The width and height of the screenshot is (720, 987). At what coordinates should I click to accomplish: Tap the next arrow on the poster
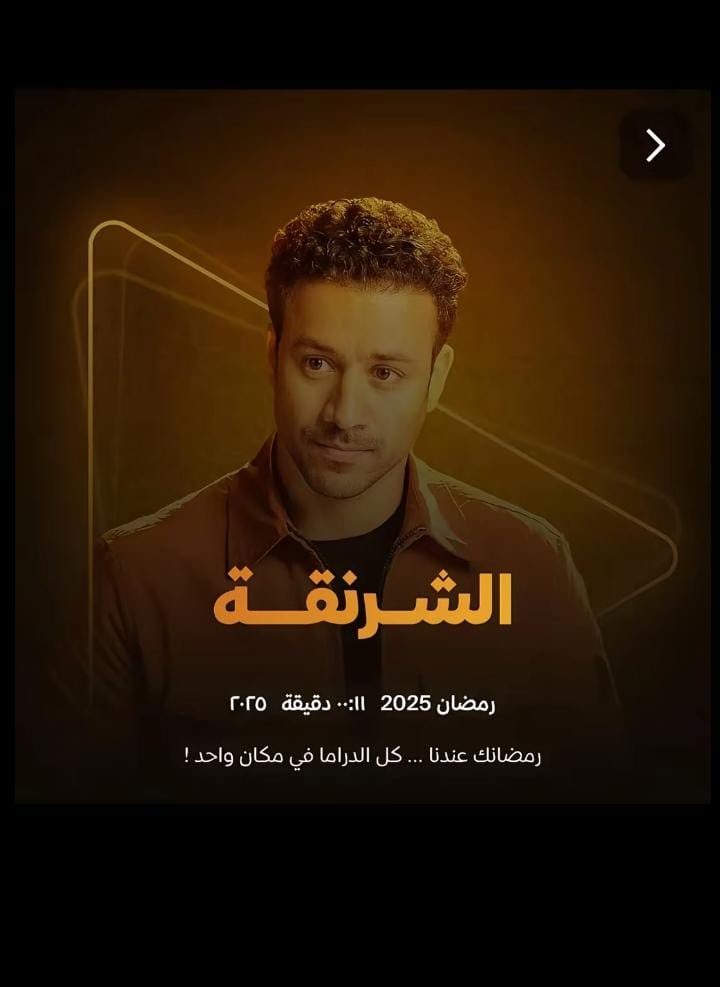coord(655,146)
